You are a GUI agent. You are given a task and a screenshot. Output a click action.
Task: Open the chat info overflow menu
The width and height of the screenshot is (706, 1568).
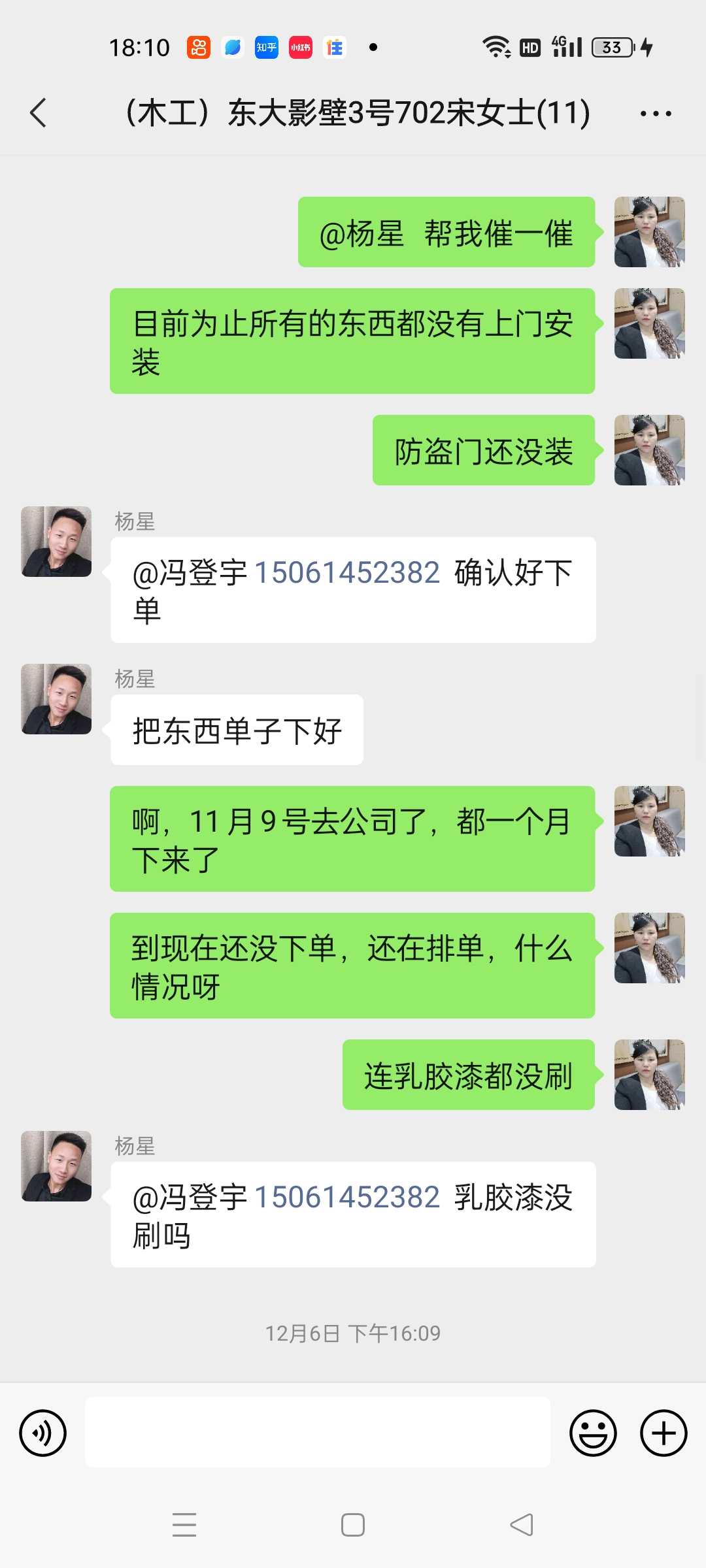(656, 114)
